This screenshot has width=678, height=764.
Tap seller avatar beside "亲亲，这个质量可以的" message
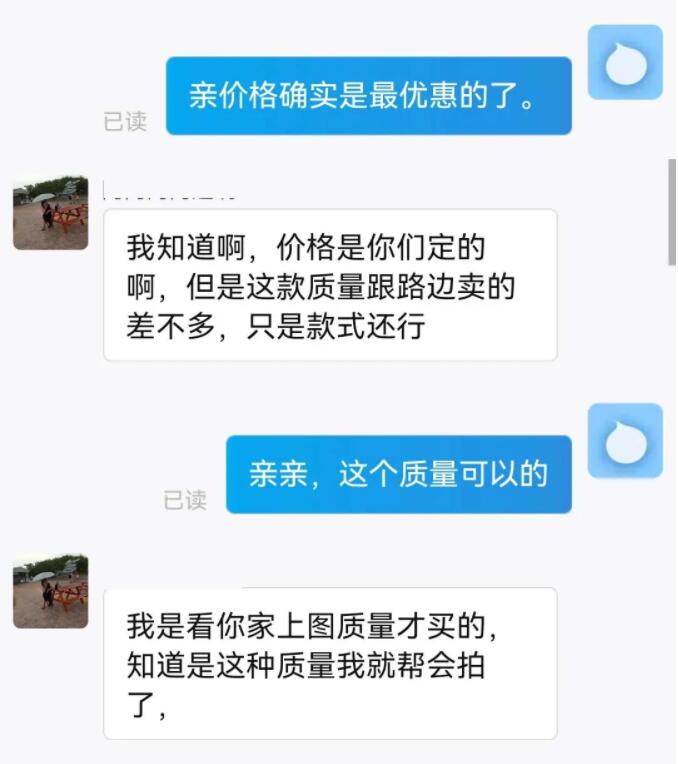(x=625, y=441)
